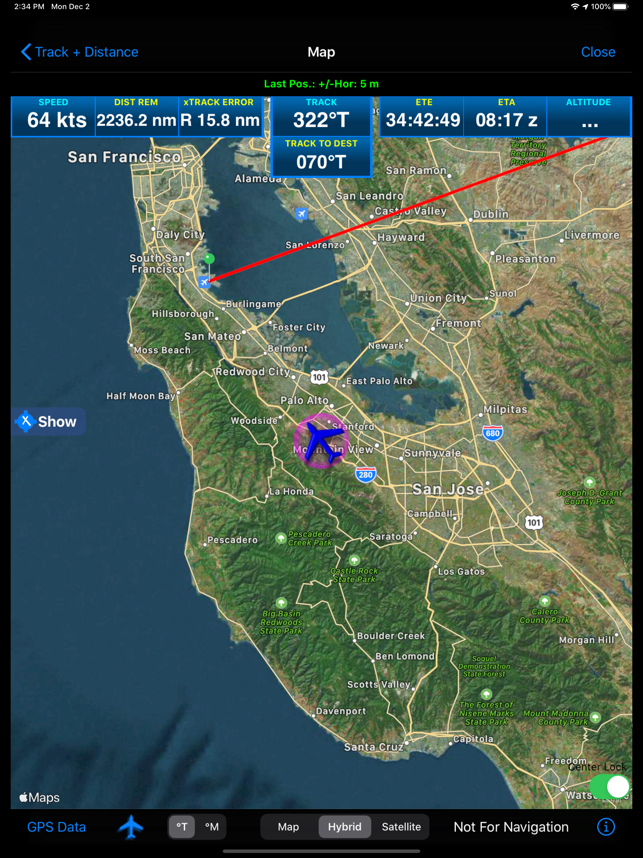Open GPS Data
The height and width of the screenshot is (858, 643).
(x=56, y=827)
